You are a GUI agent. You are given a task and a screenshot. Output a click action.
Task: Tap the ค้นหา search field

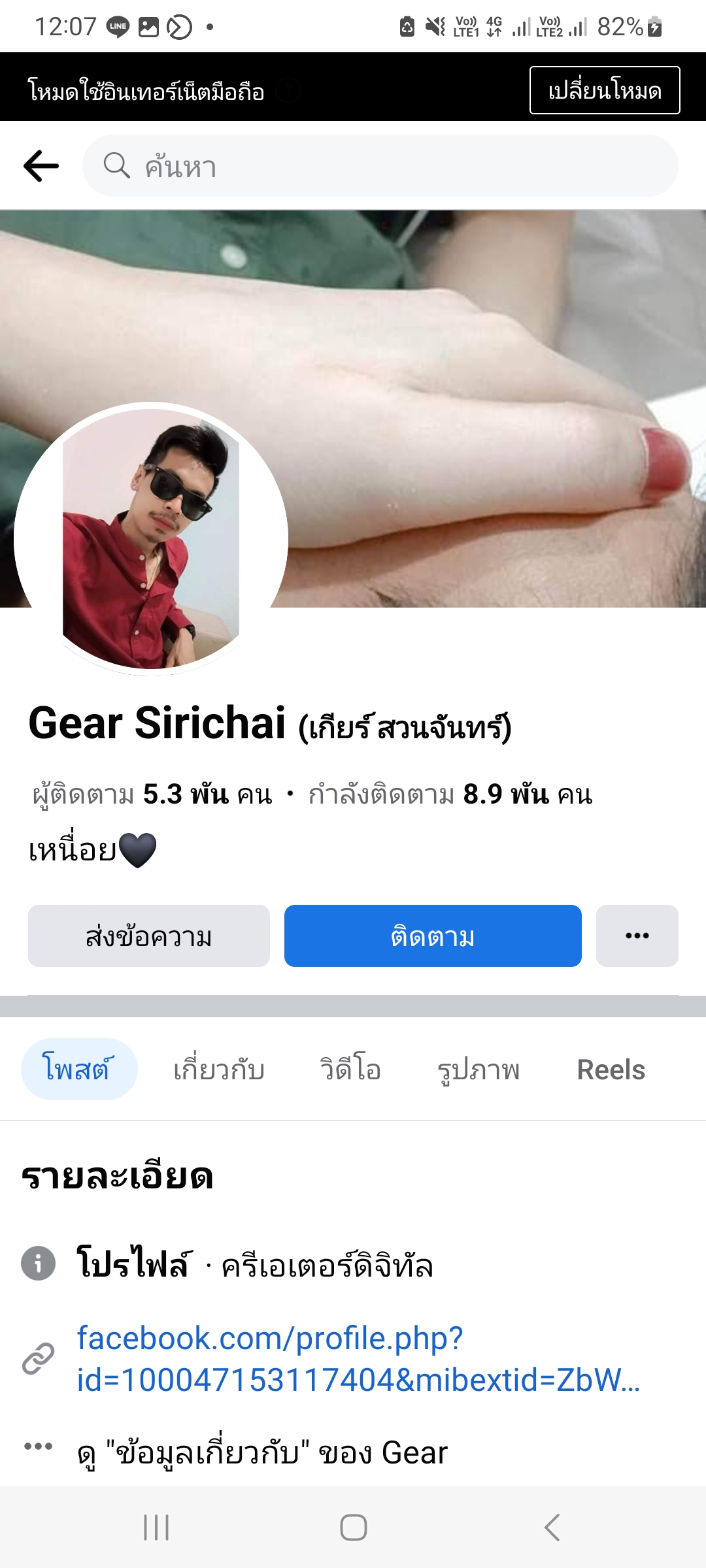coord(379,166)
